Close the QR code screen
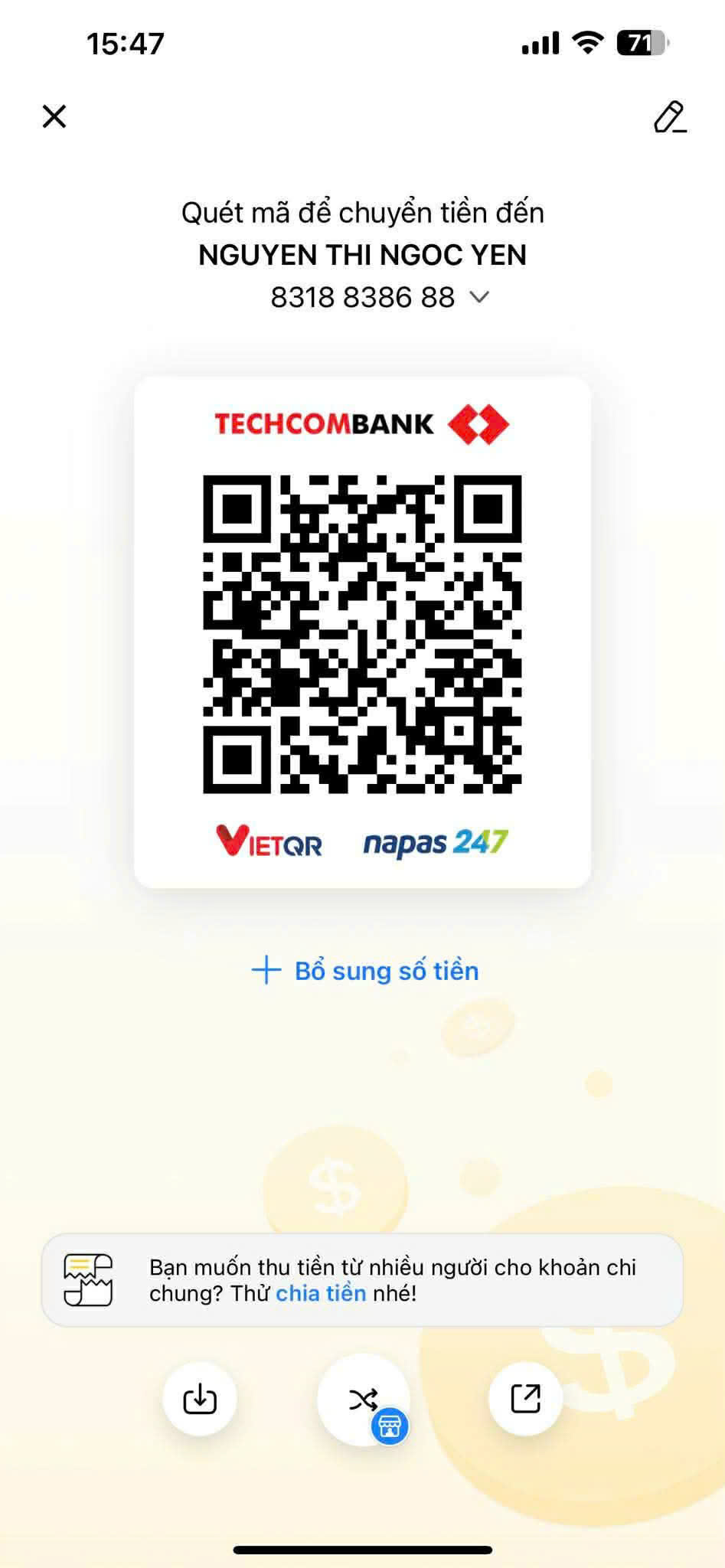 pos(54,117)
